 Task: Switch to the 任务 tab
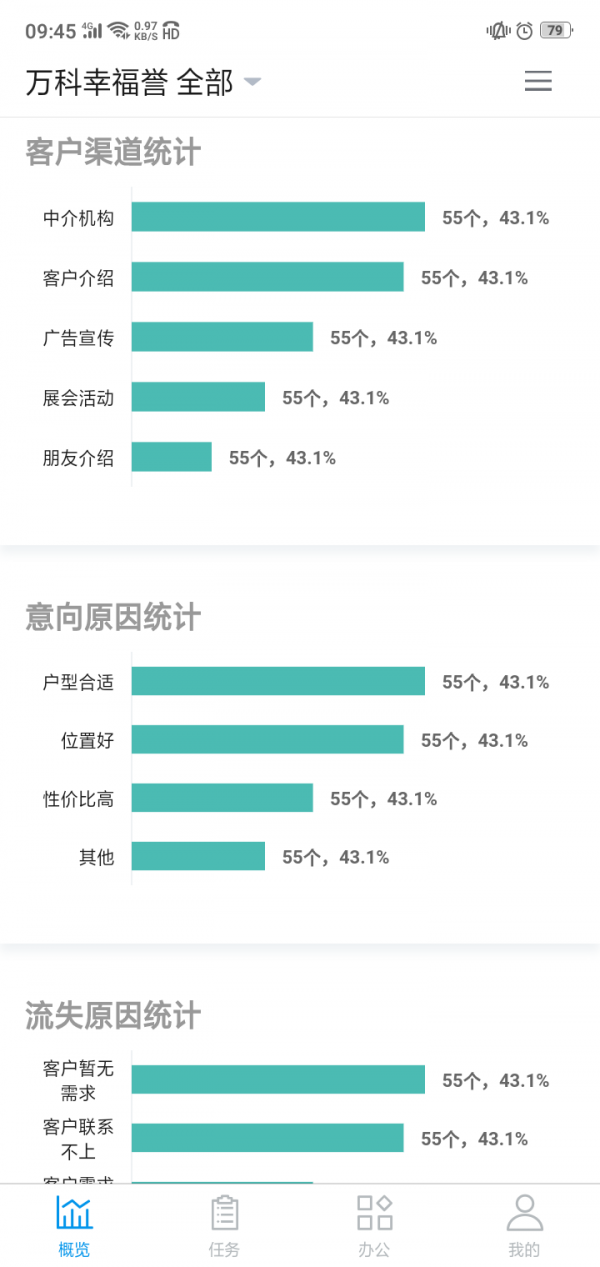225,1226
